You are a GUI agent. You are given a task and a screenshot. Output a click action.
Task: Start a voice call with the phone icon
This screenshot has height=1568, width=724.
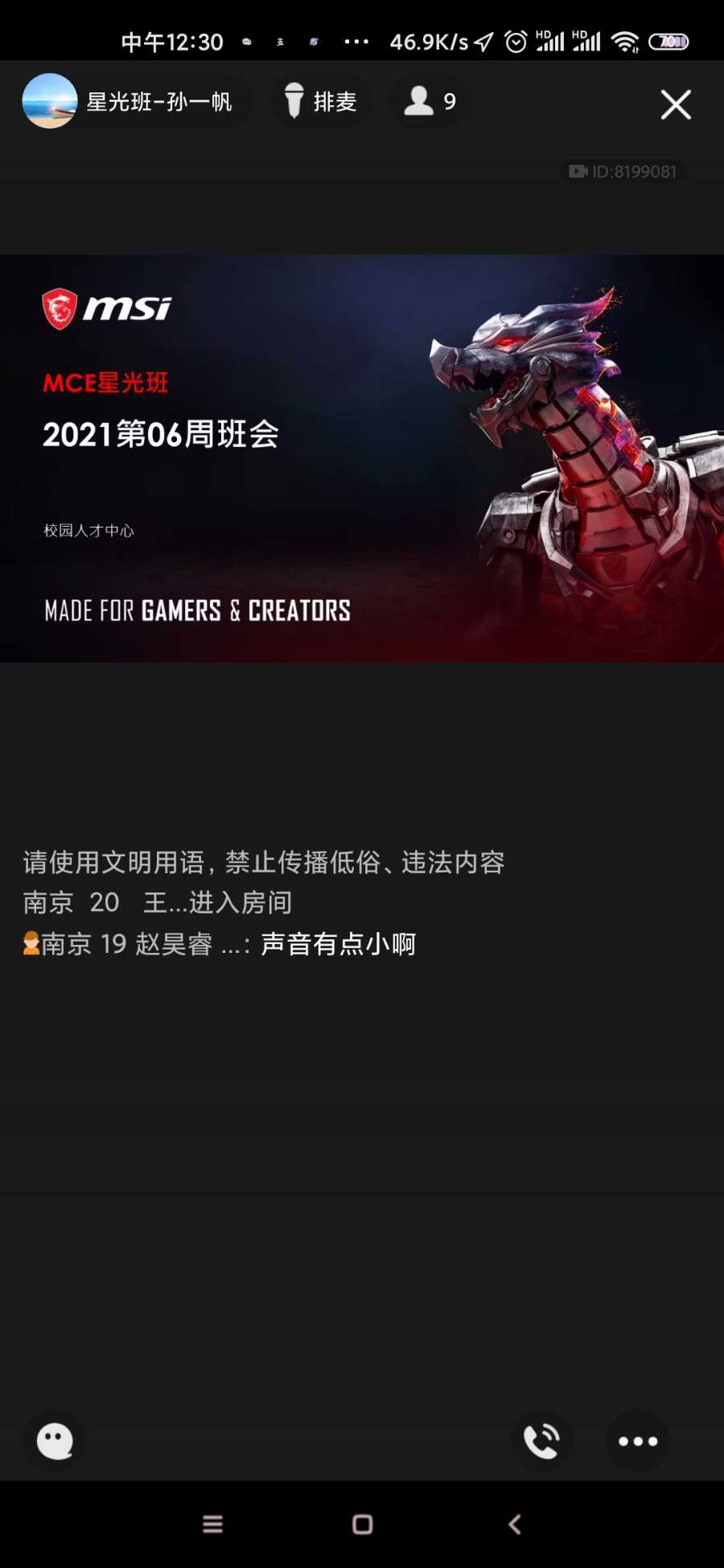point(541,1440)
